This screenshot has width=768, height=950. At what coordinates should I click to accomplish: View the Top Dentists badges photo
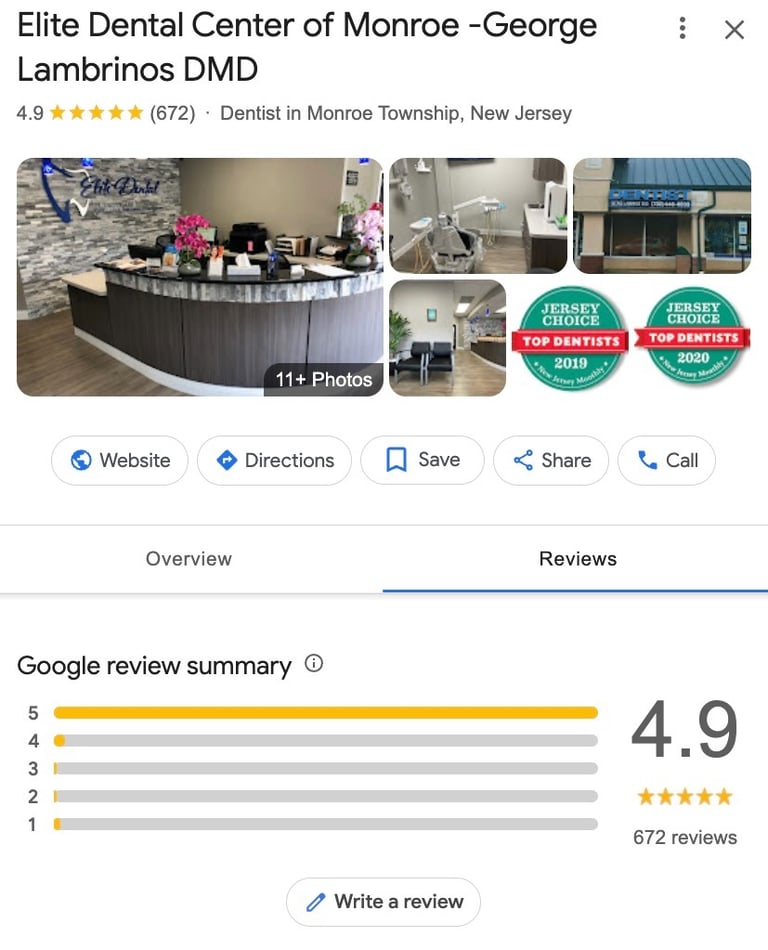pos(631,338)
